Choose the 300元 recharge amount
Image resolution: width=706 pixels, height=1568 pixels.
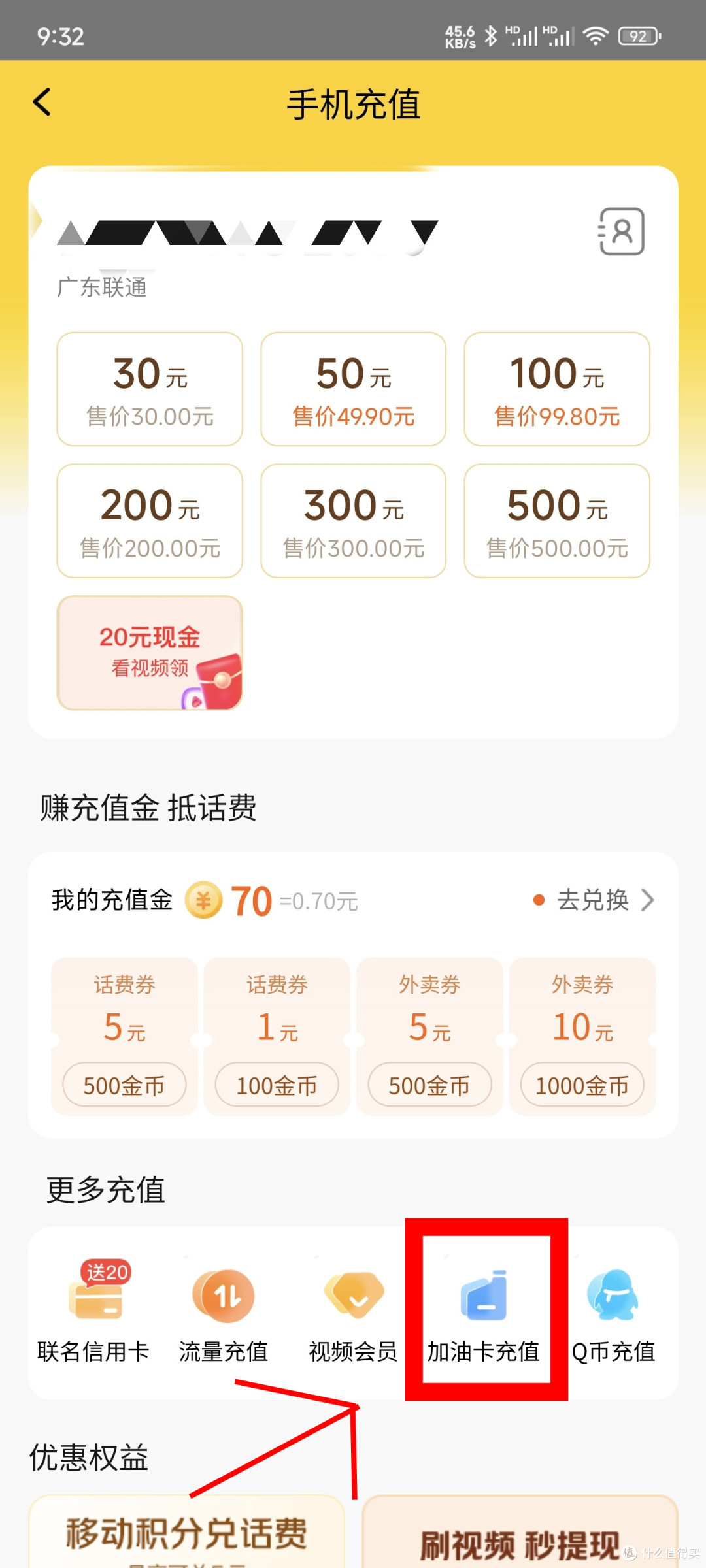click(x=353, y=521)
